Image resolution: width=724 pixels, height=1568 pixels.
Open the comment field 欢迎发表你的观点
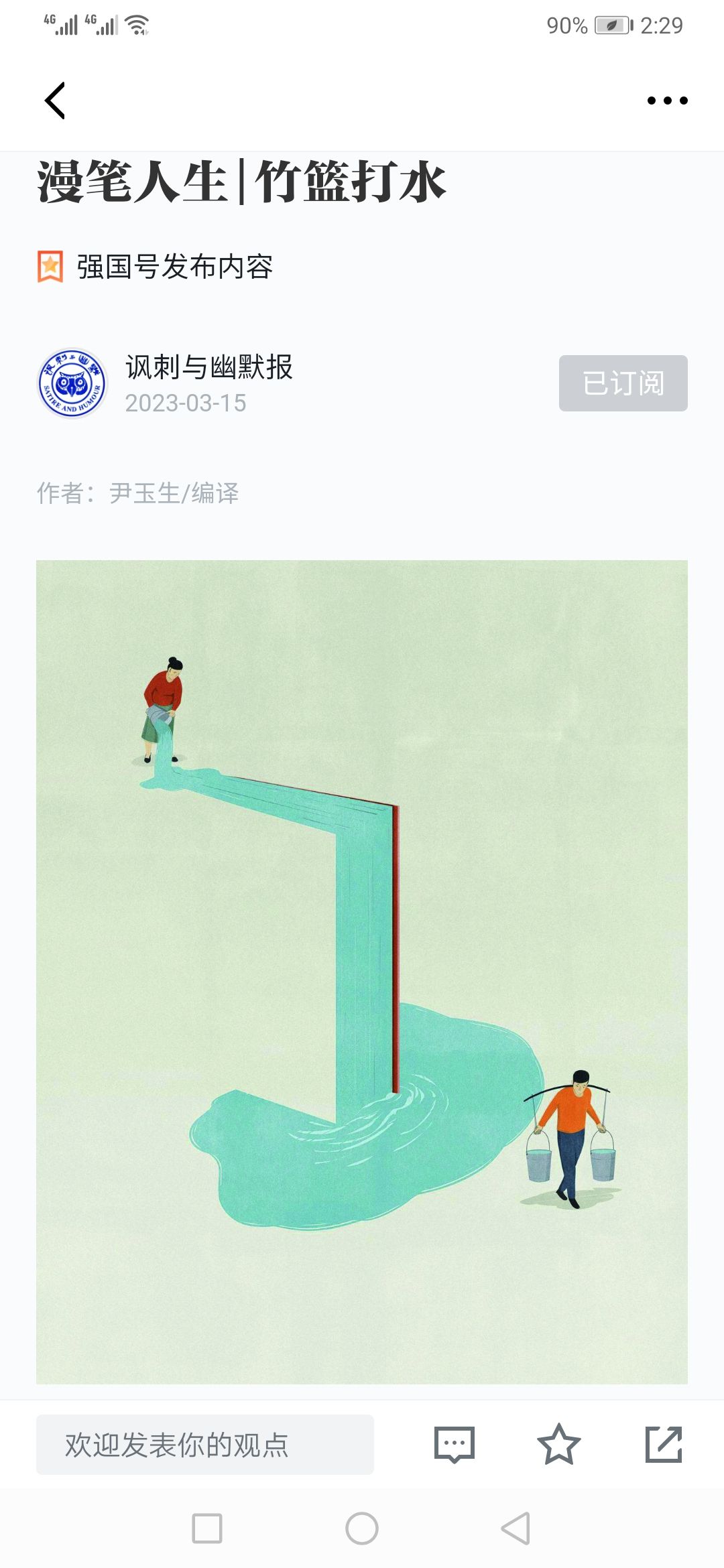pos(205,1445)
